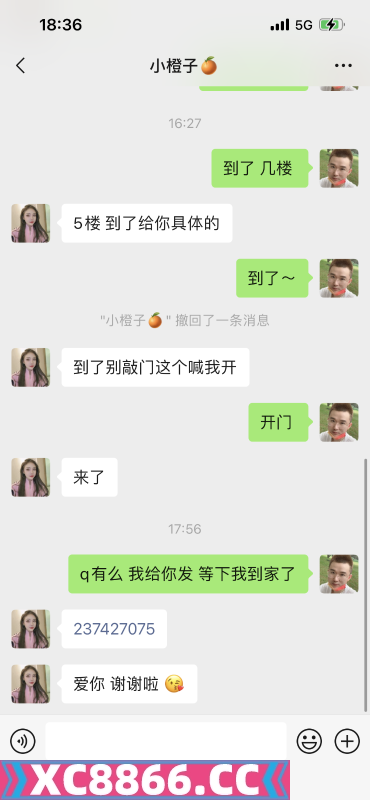Open the emoji sticker panel

(x=309, y=741)
